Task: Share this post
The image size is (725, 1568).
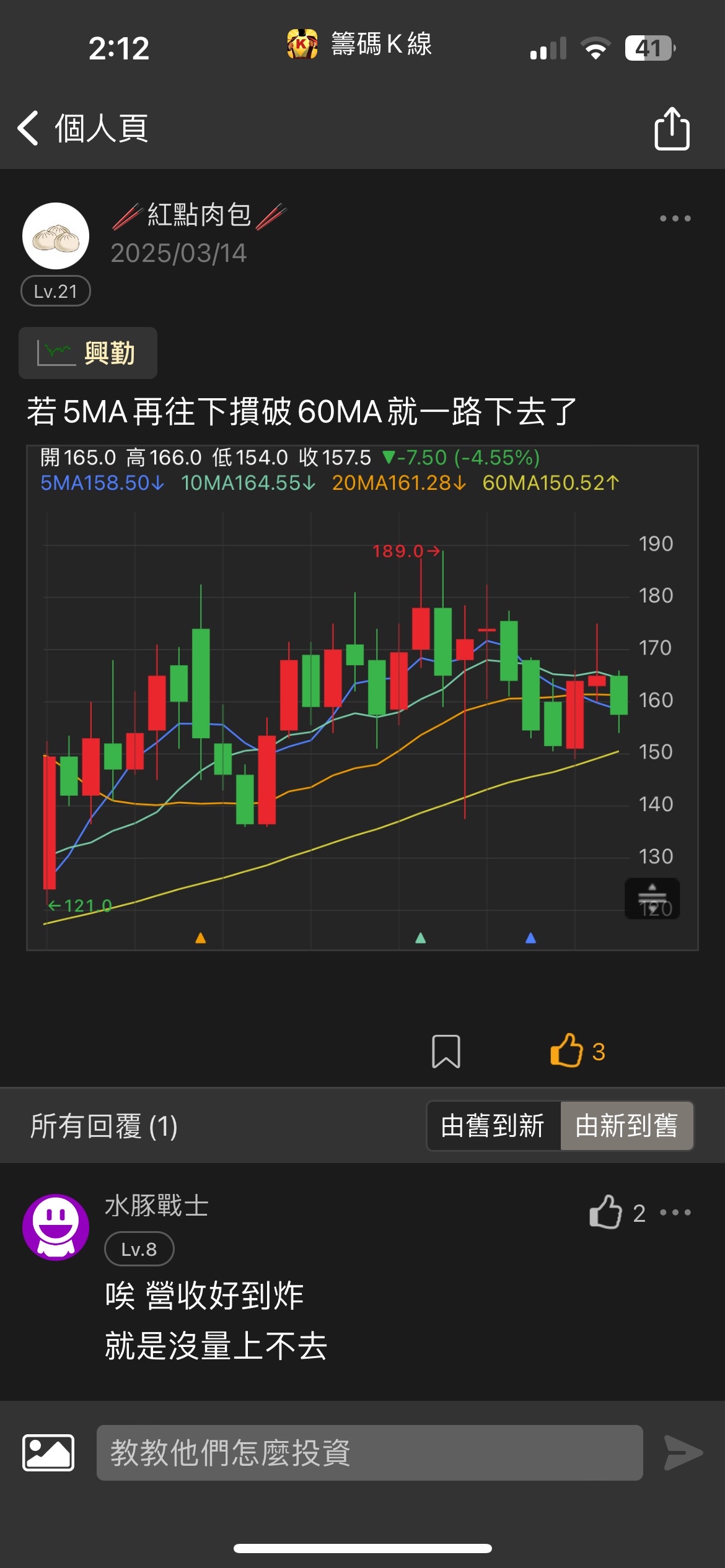Action: 672,129
